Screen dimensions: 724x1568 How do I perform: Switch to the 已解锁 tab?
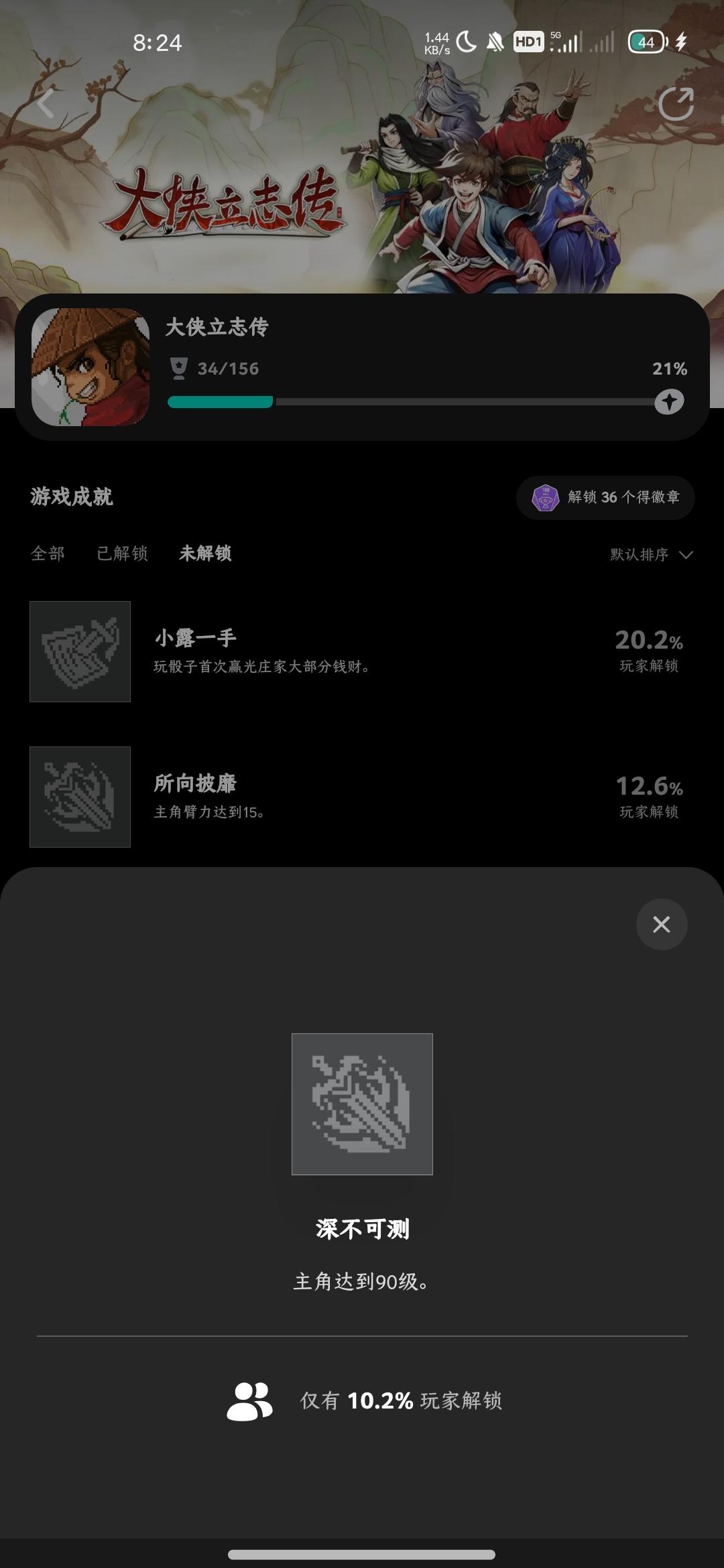(121, 555)
